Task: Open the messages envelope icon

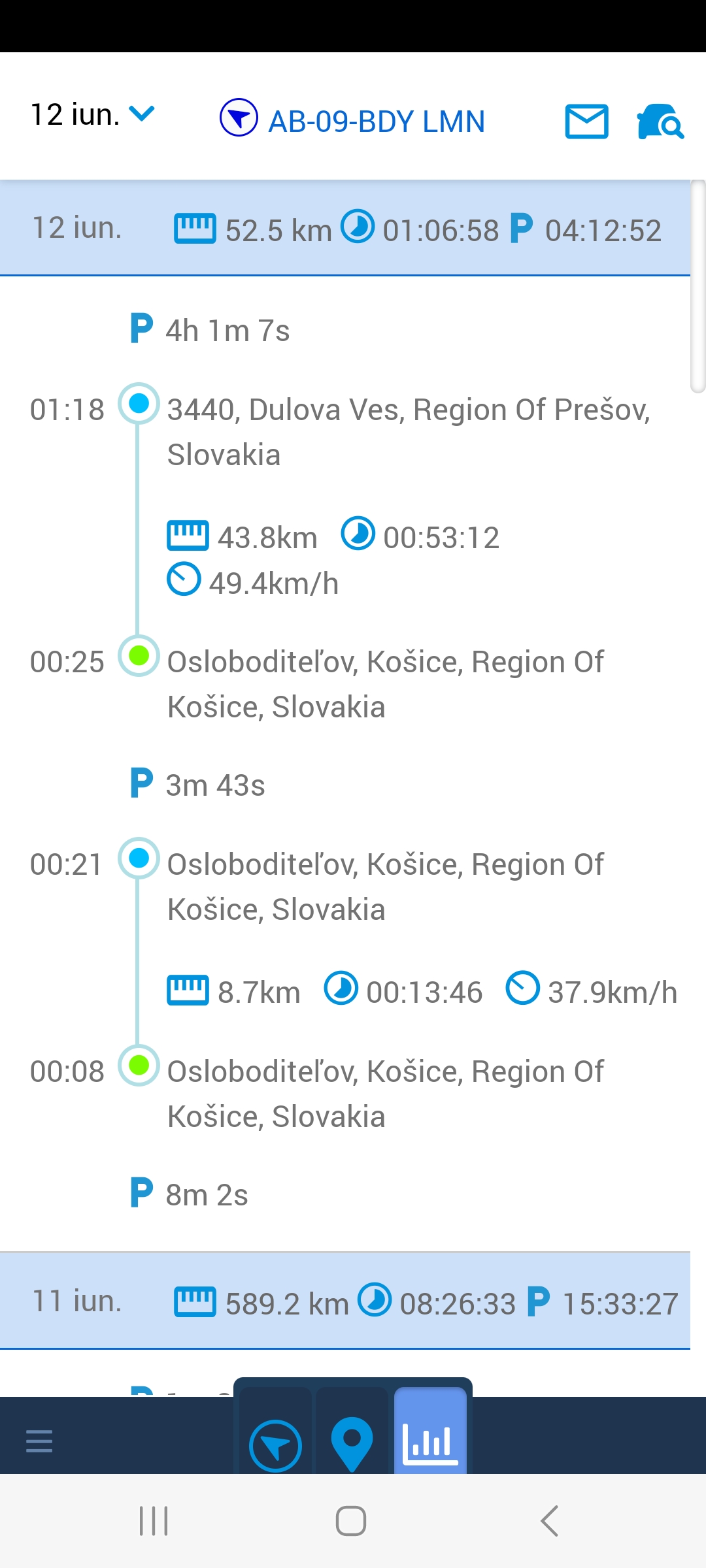Action: click(586, 122)
